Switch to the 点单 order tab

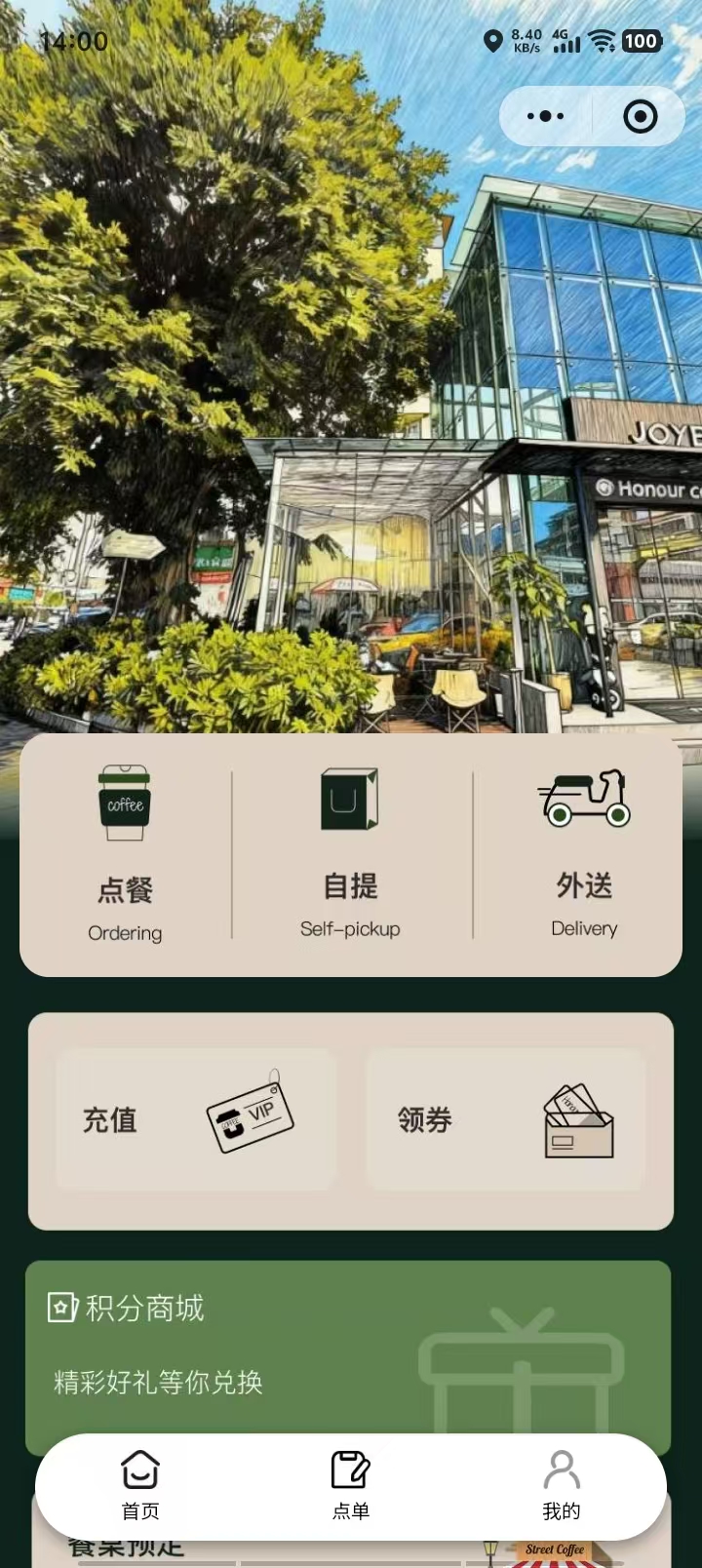point(351,1485)
